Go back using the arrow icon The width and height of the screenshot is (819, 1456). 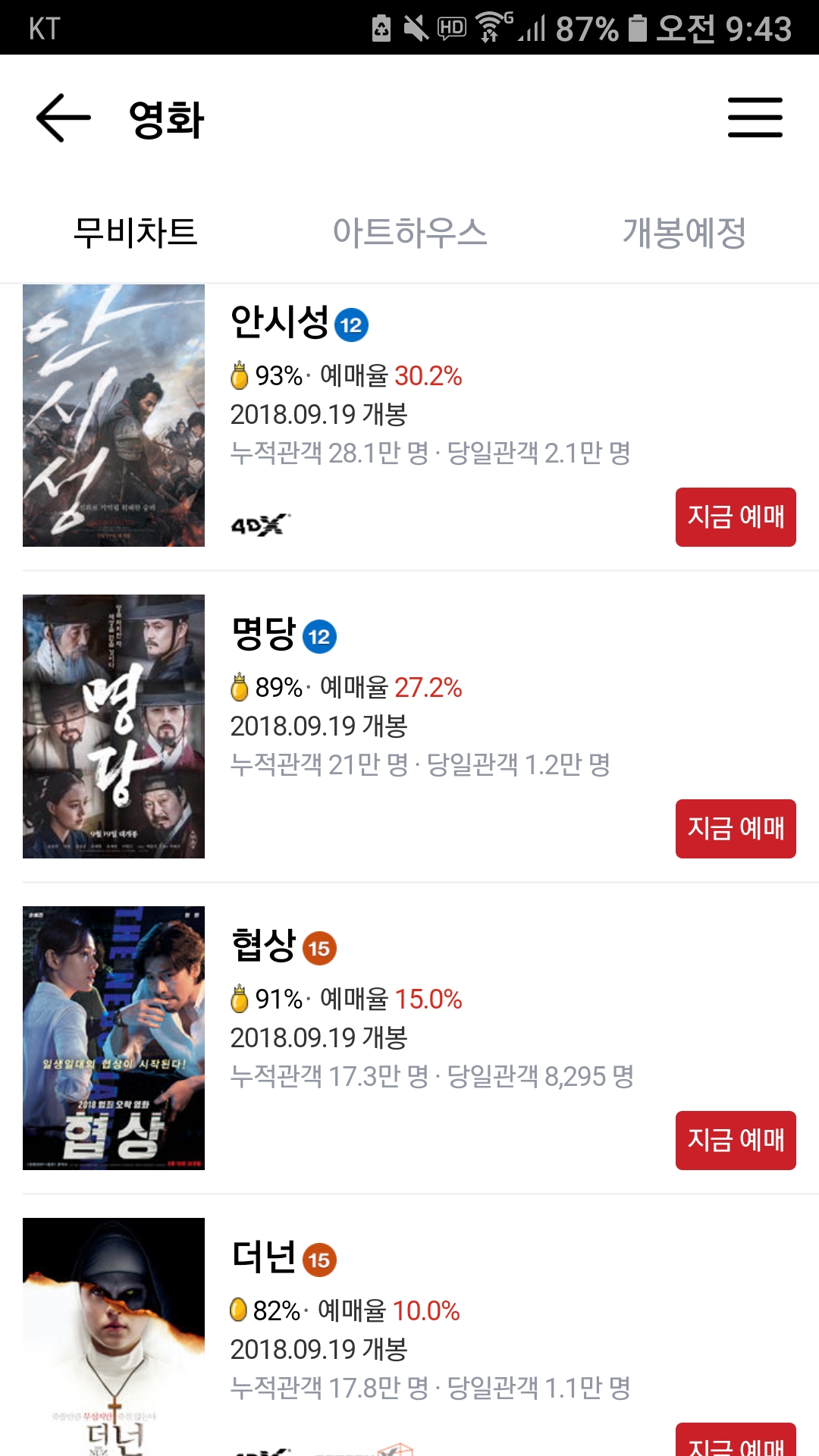64,118
